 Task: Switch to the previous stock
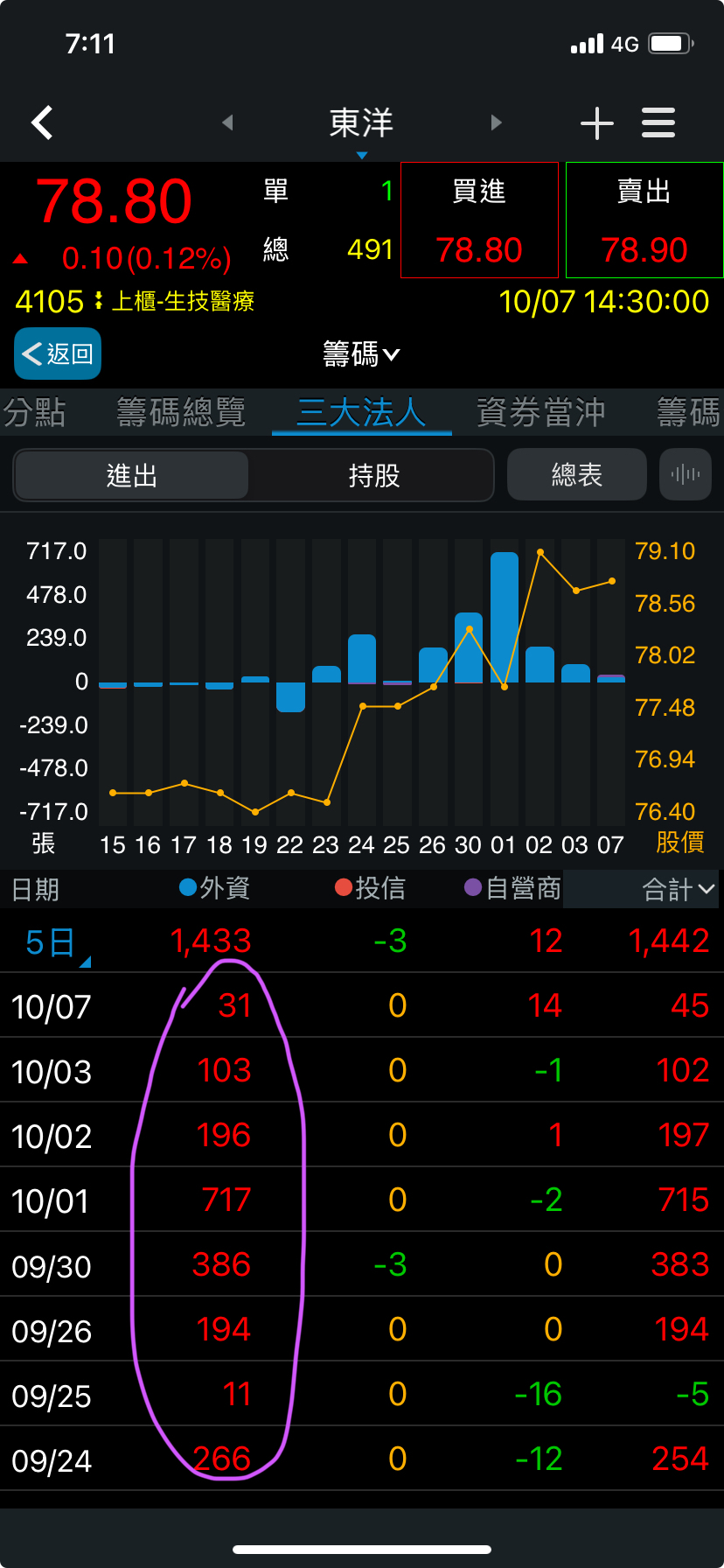[228, 122]
